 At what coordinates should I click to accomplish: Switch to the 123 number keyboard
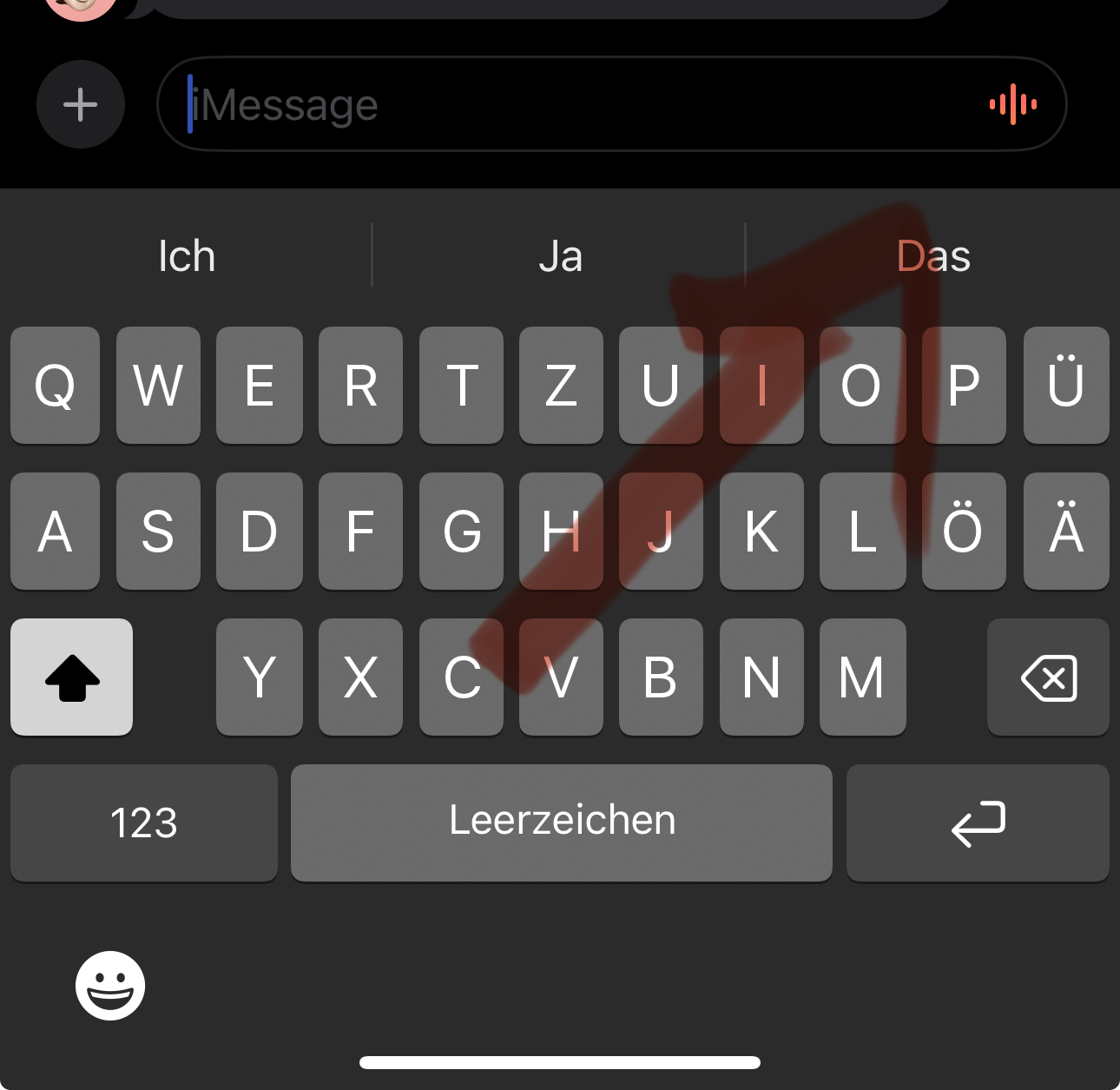144,822
